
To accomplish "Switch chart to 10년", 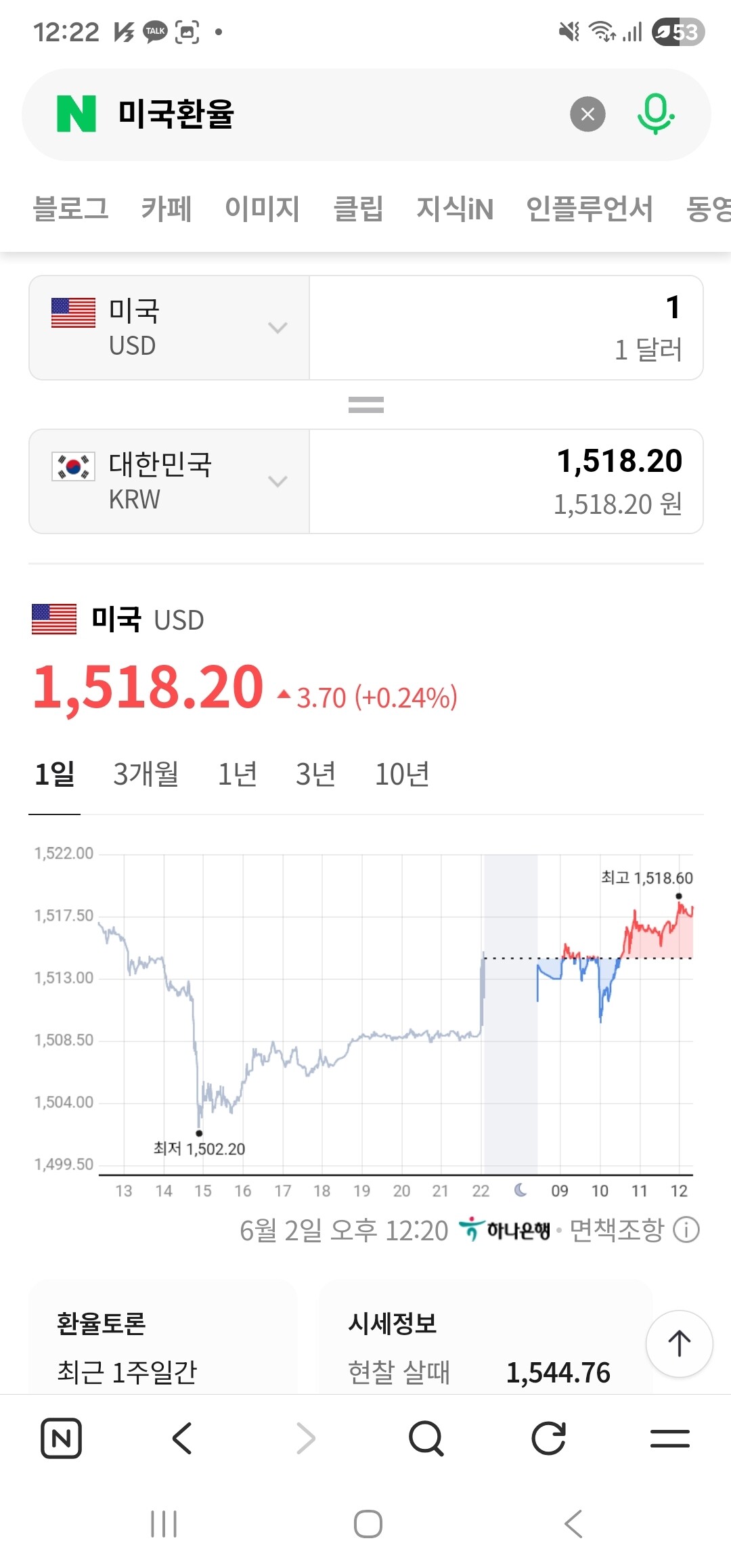I will coord(403,774).
